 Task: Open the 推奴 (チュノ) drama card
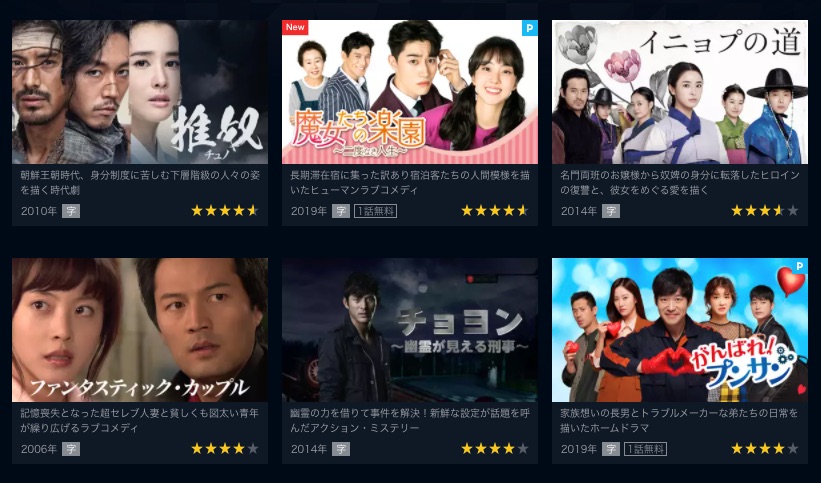coord(139,92)
